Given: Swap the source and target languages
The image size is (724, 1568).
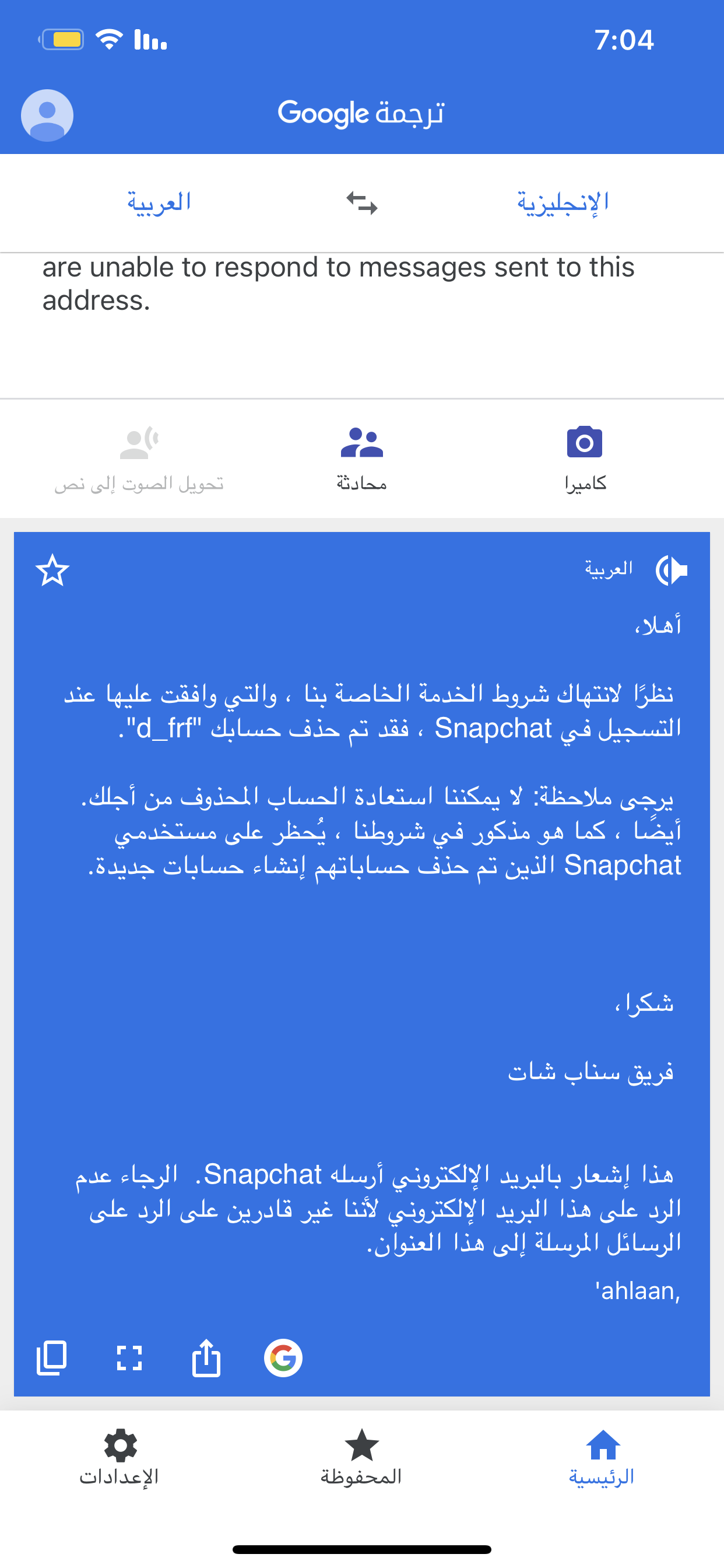Looking at the screenshot, I should tap(362, 202).
